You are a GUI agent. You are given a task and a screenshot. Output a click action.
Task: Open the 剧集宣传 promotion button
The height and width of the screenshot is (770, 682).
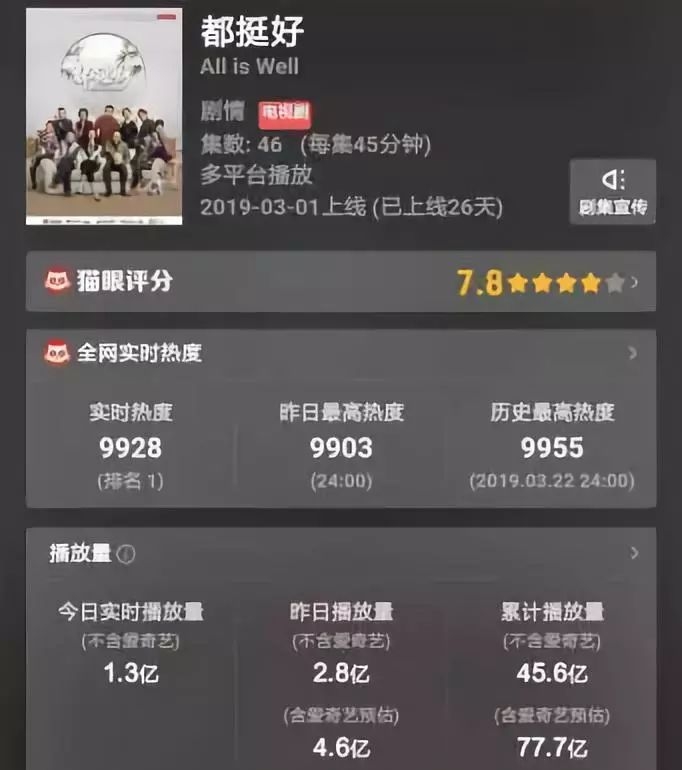click(x=612, y=191)
